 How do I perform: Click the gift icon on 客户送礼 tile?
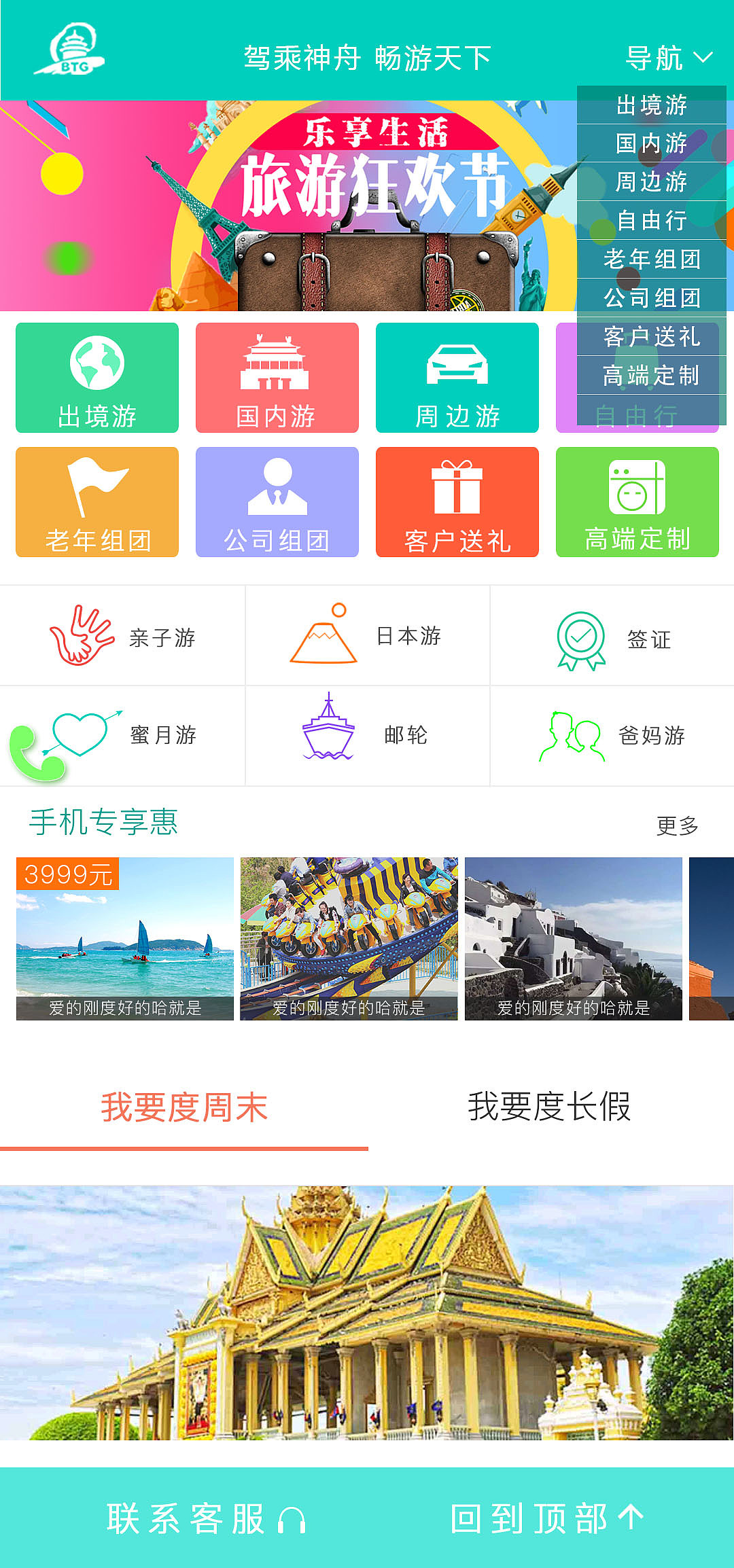point(457,488)
